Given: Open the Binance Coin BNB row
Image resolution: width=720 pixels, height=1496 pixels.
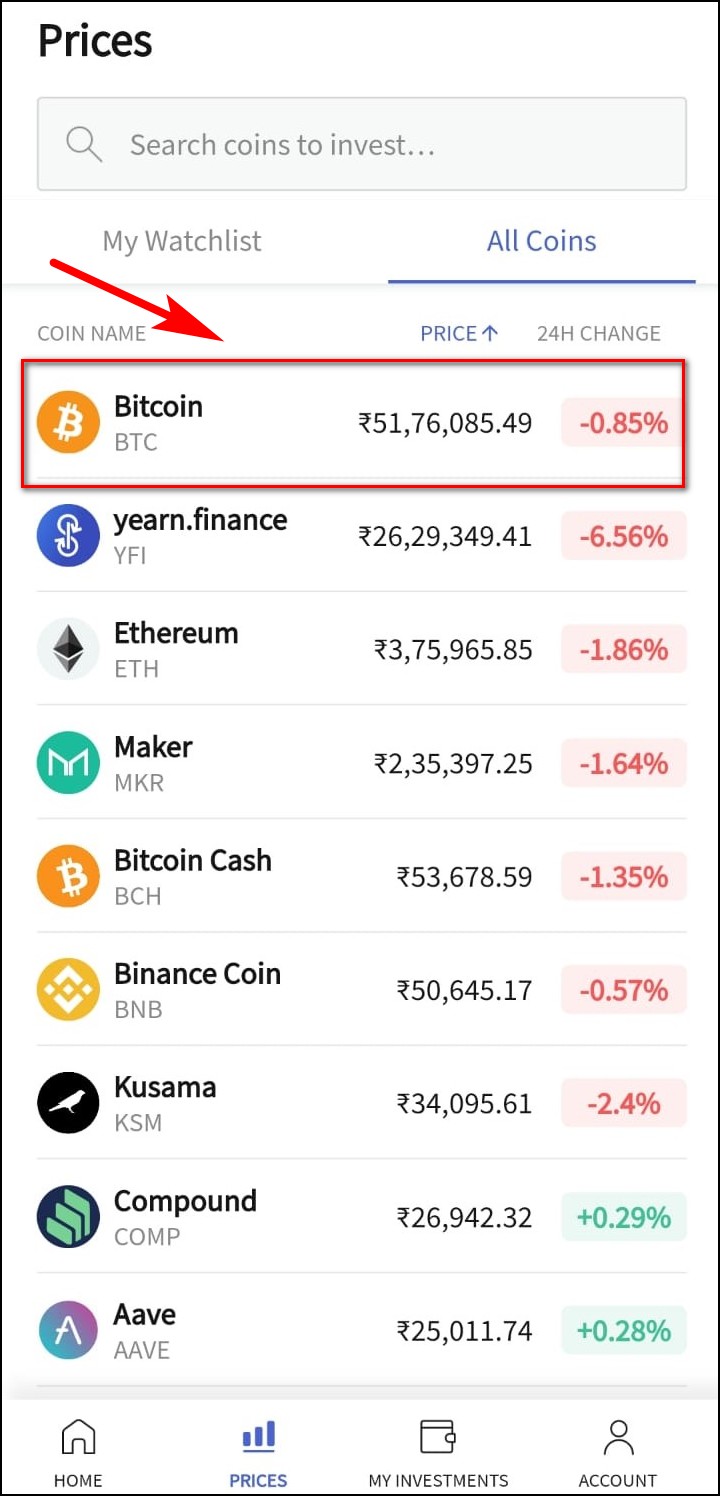Looking at the screenshot, I should (x=361, y=990).
